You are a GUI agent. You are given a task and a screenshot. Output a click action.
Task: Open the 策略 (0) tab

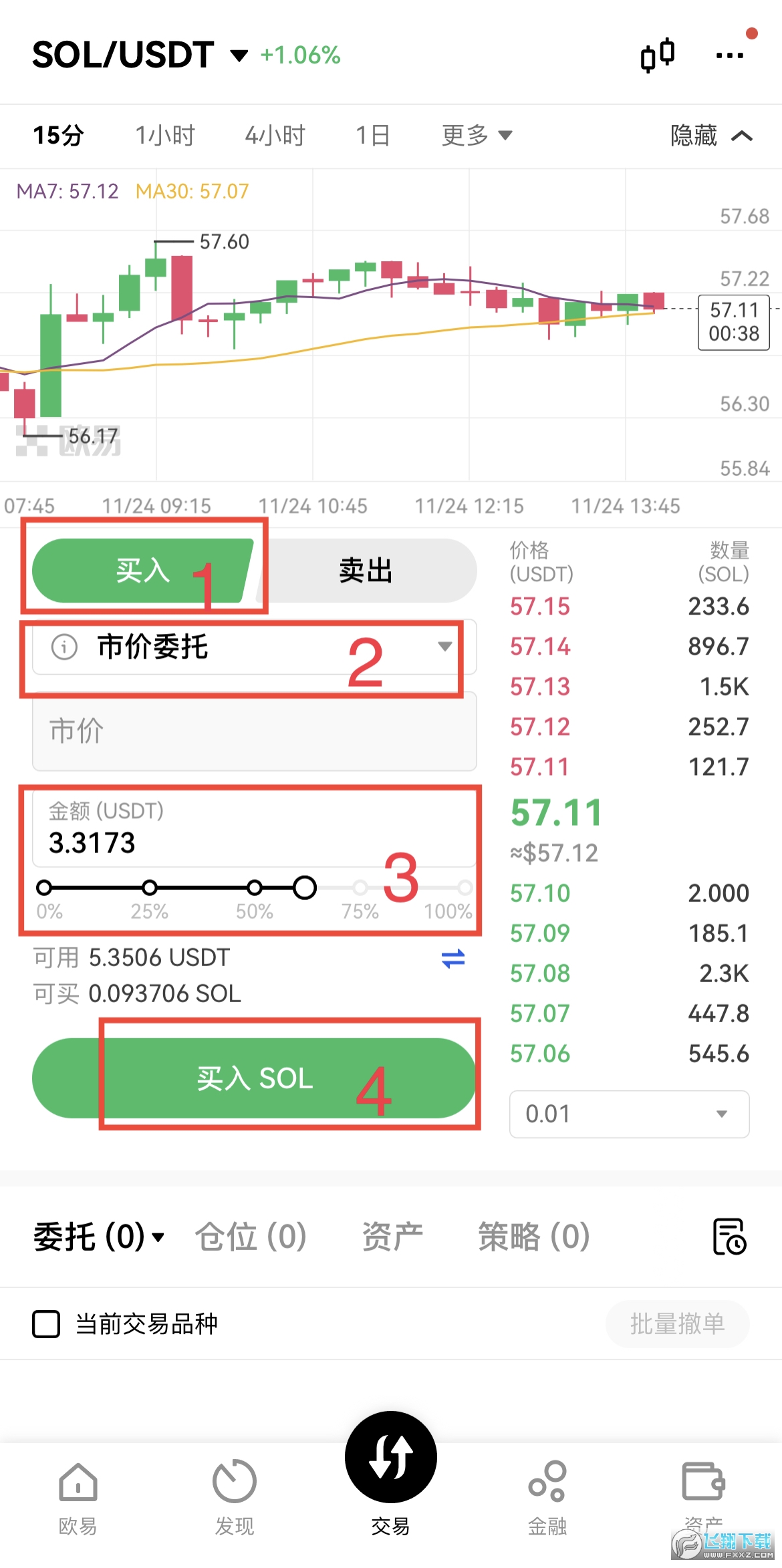[x=533, y=1236]
